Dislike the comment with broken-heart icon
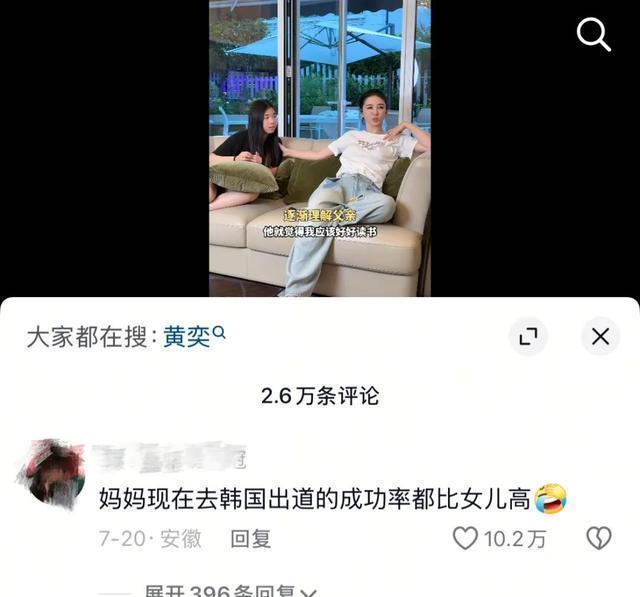640x597 pixels. pyautogui.click(x=598, y=539)
